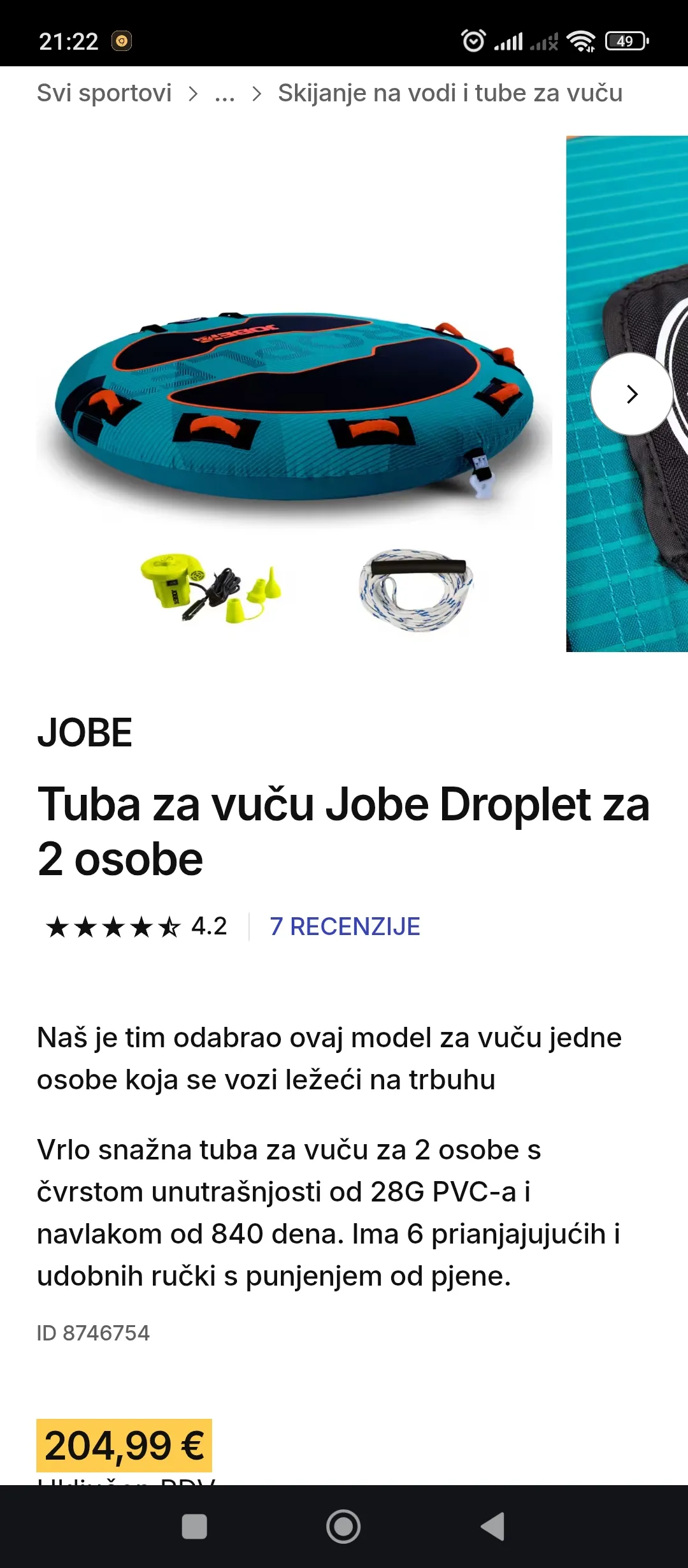
Task: Tap the cellular signal strength icon
Action: 510,40
